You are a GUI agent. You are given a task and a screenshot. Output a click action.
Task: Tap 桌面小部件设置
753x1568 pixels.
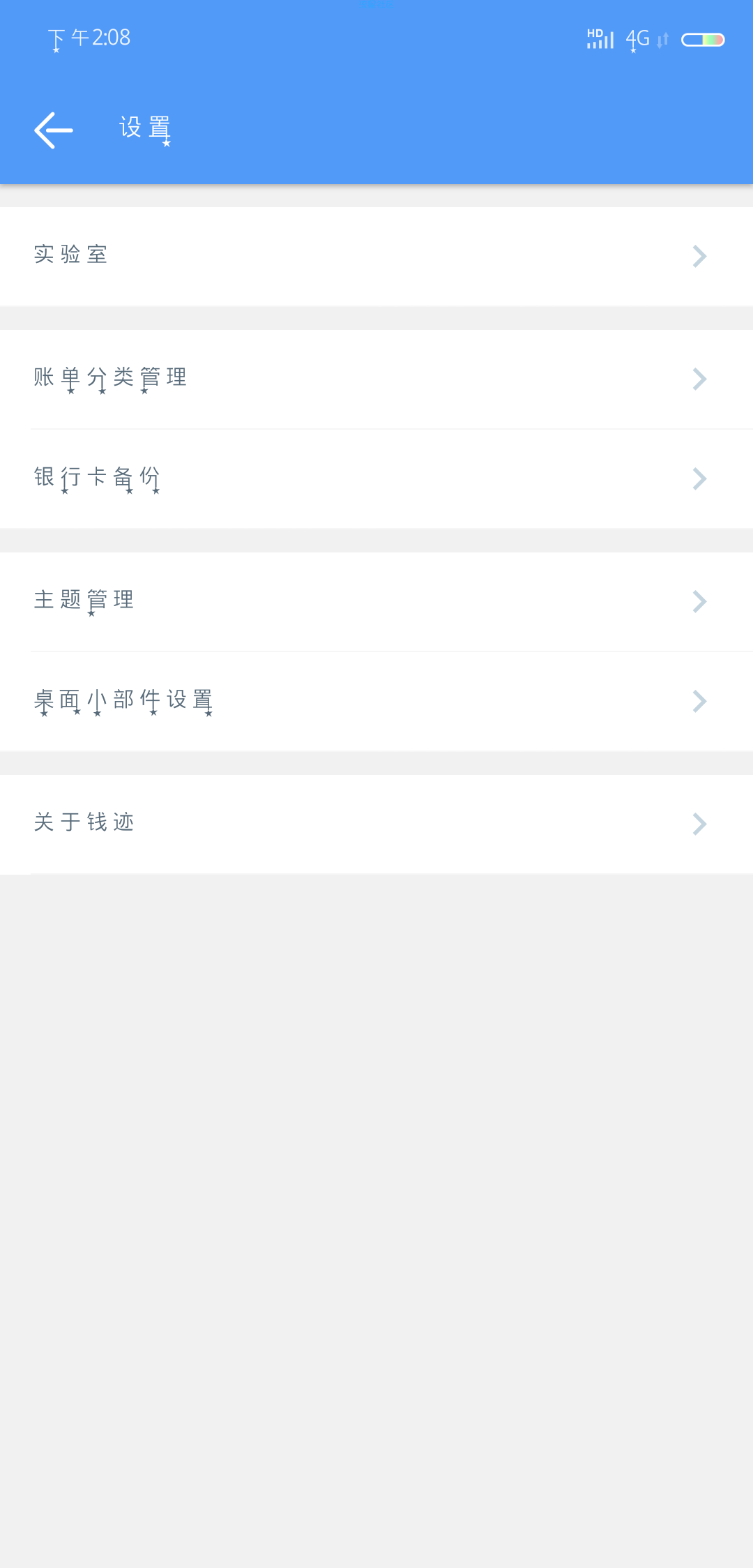[x=376, y=701]
